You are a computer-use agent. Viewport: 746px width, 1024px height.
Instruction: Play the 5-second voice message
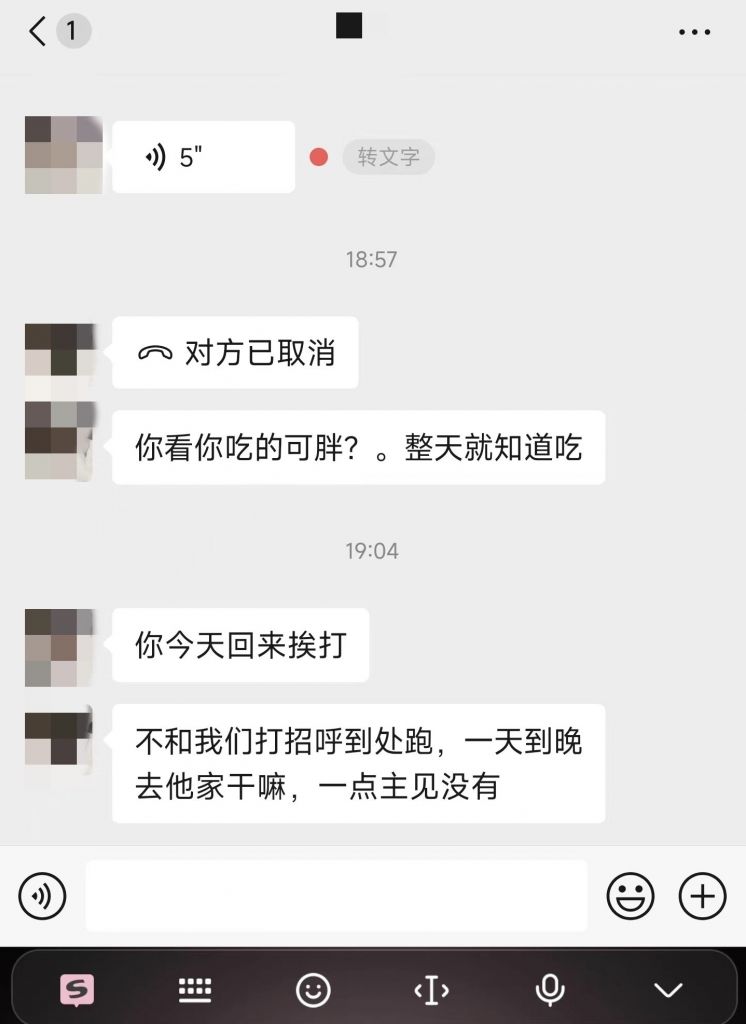click(x=203, y=157)
